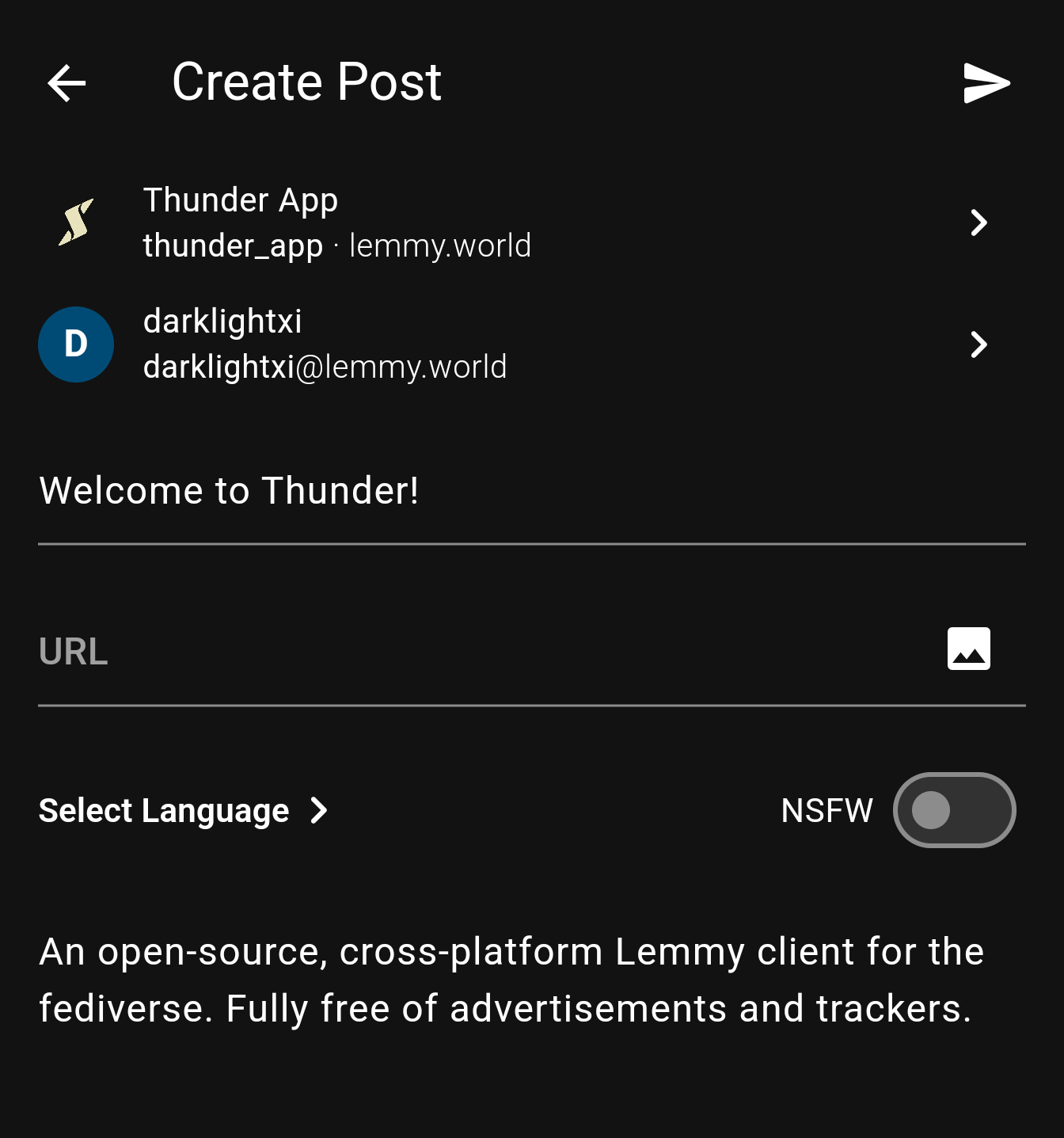Send the post with the arrow icon
Screen dimensions: 1064x1138
[x=986, y=83]
